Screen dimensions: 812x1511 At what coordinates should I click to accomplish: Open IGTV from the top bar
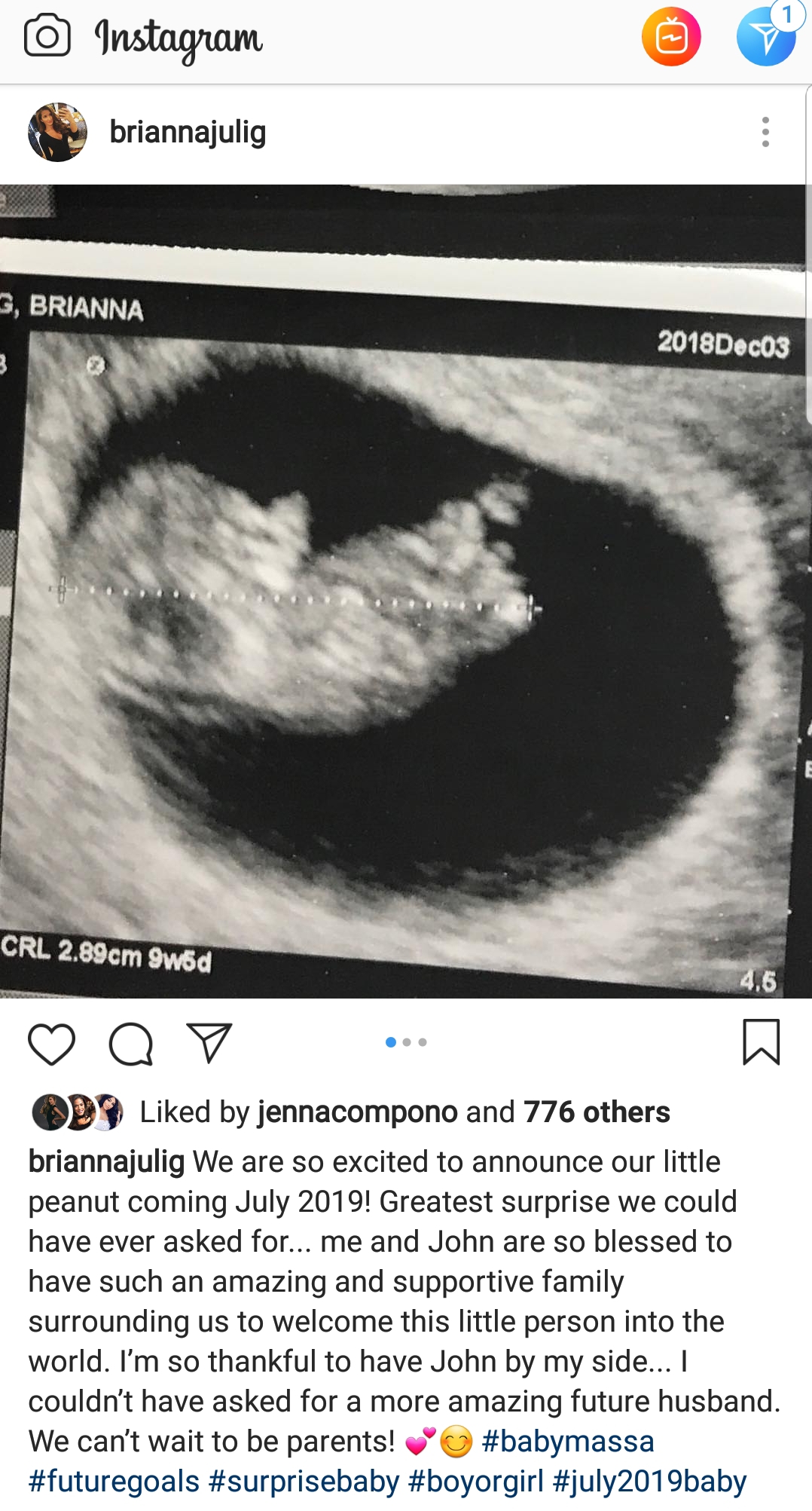point(671,37)
